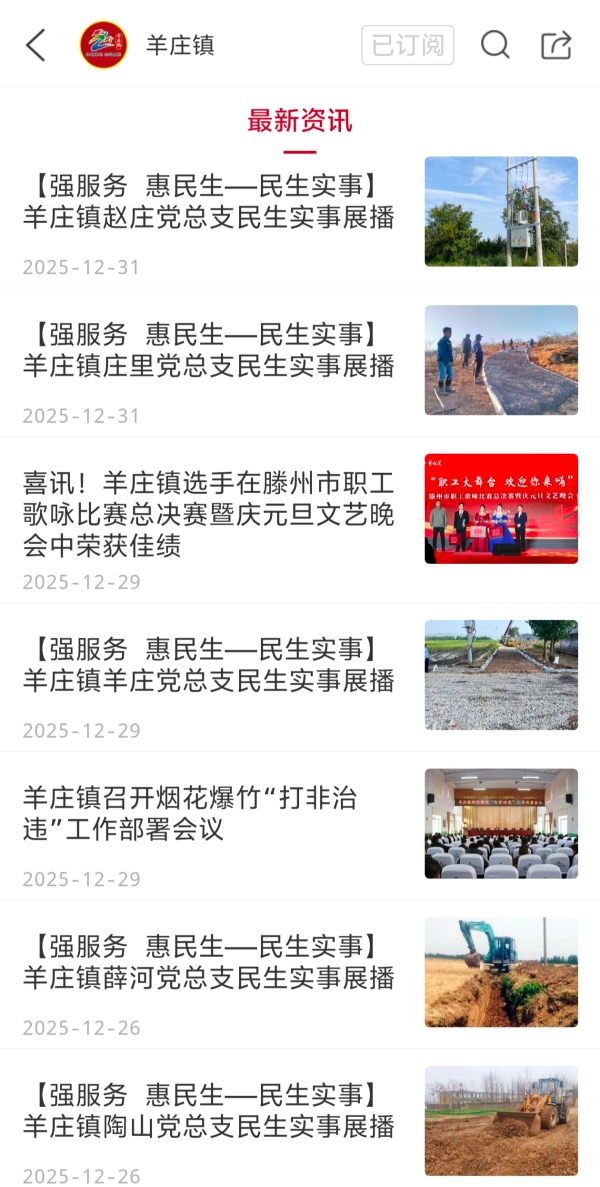The height and width of the screenshot is (1187, 600).
Task: Open the 职工歌咏比赛总决赛 news story
Action: pos(209,514)
